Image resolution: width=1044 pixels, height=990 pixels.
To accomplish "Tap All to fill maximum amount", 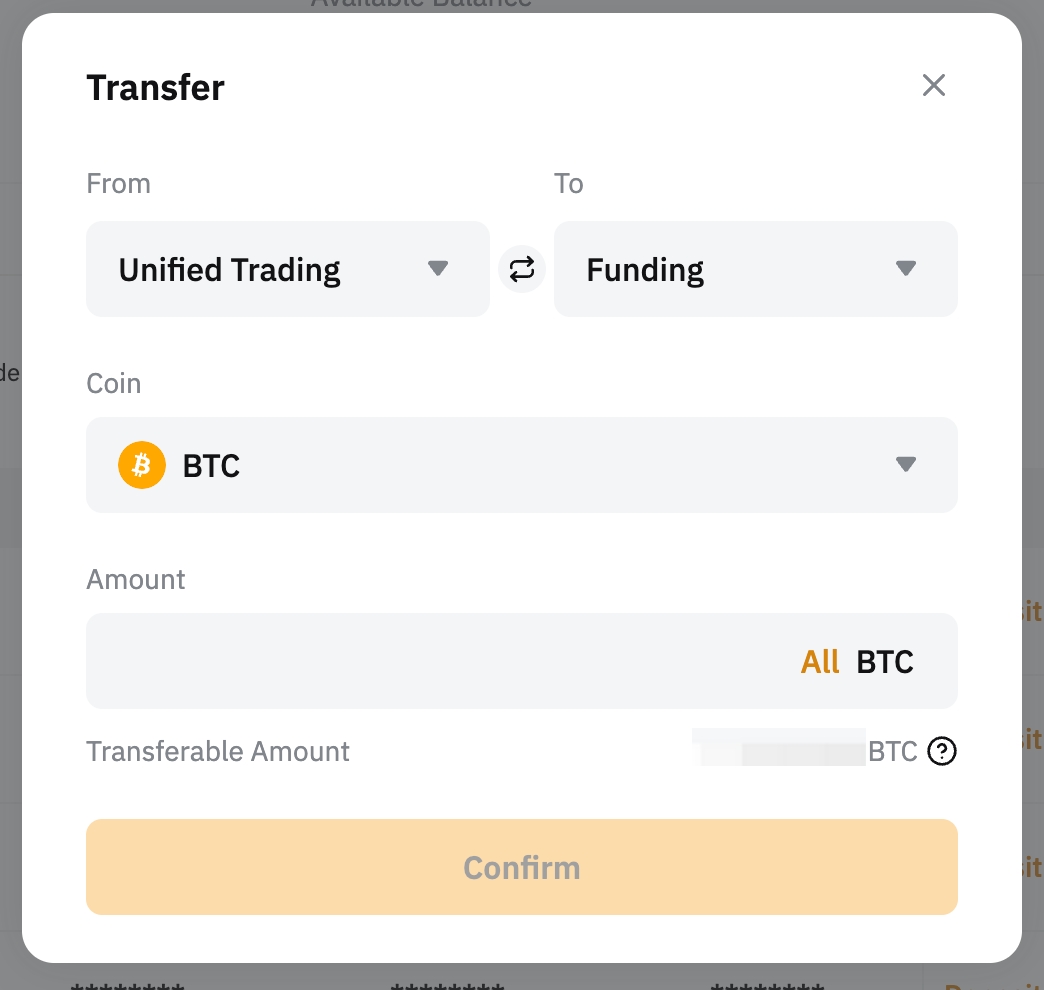I will [820, 662].
